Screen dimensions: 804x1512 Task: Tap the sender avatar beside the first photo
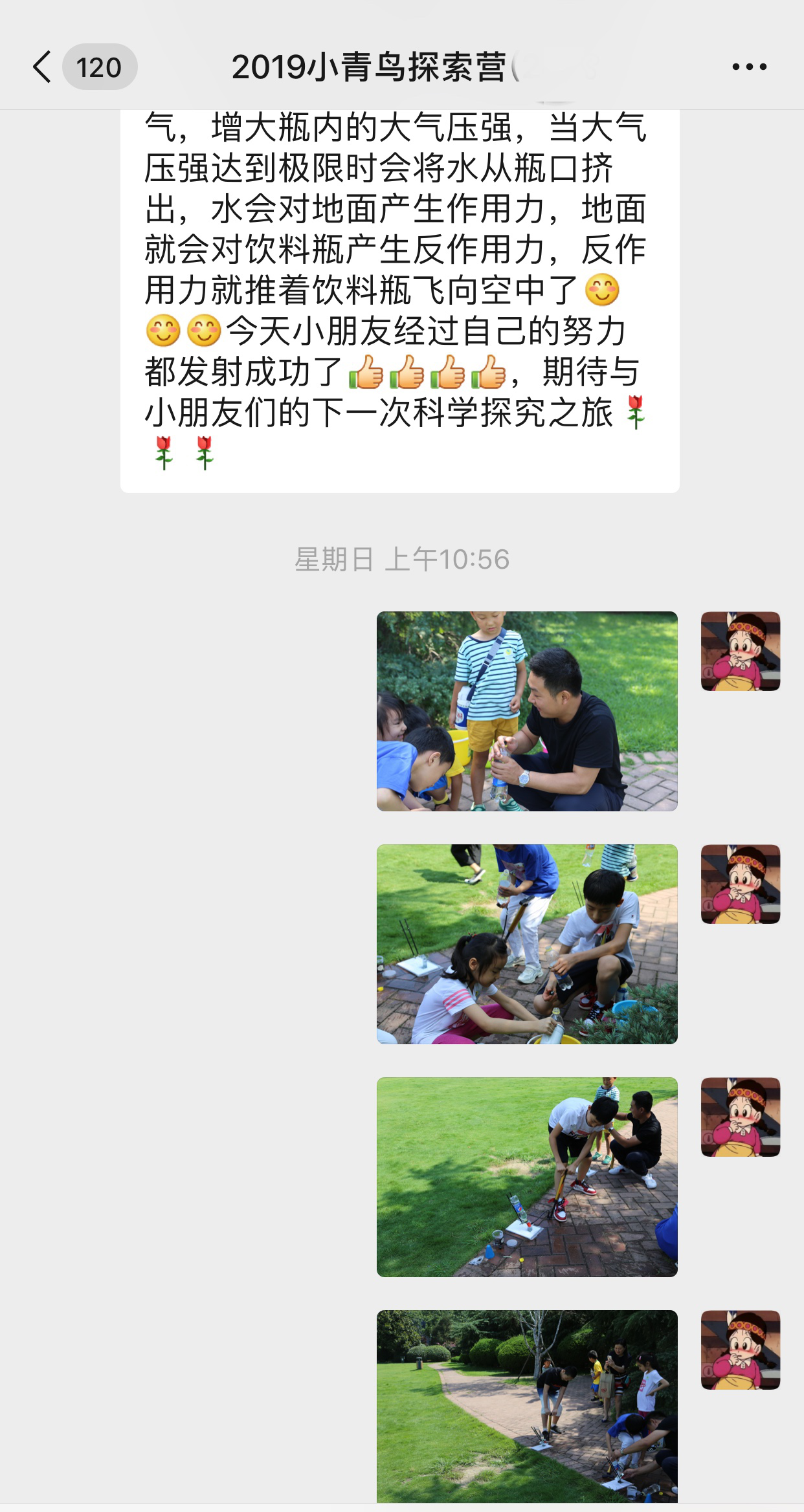741,651
